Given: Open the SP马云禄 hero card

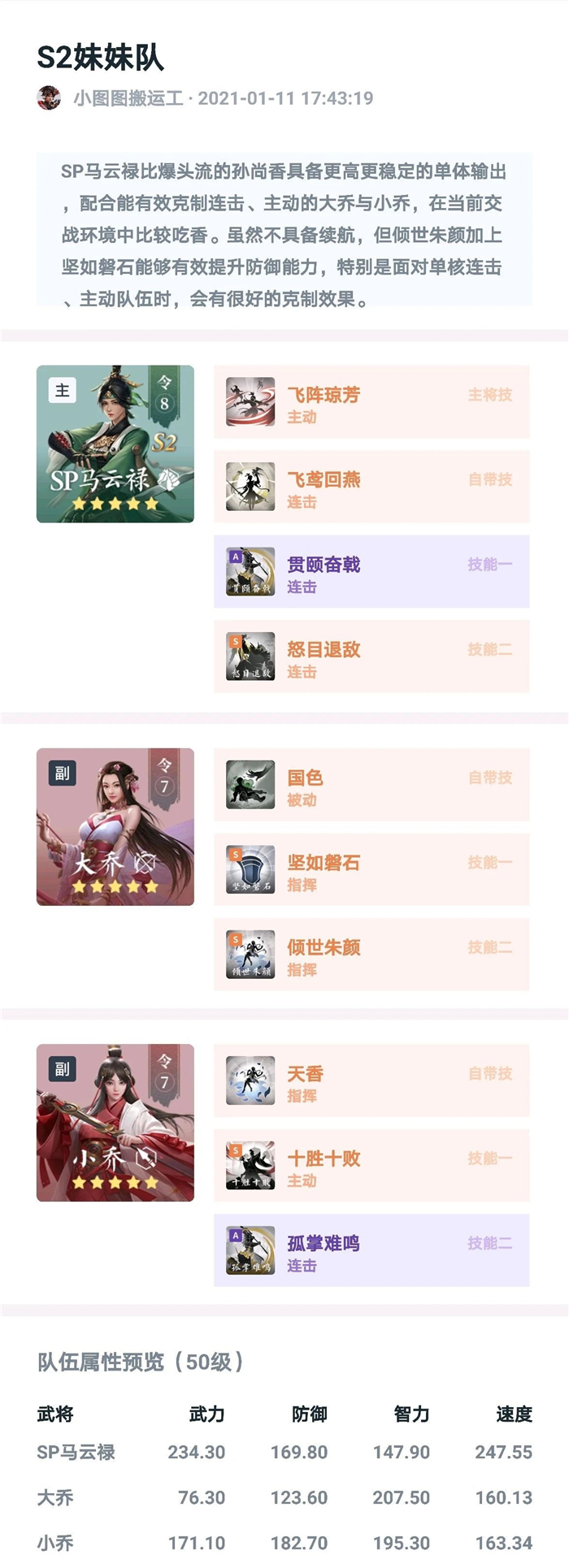Looking at the screenshot, I should 115,444.
